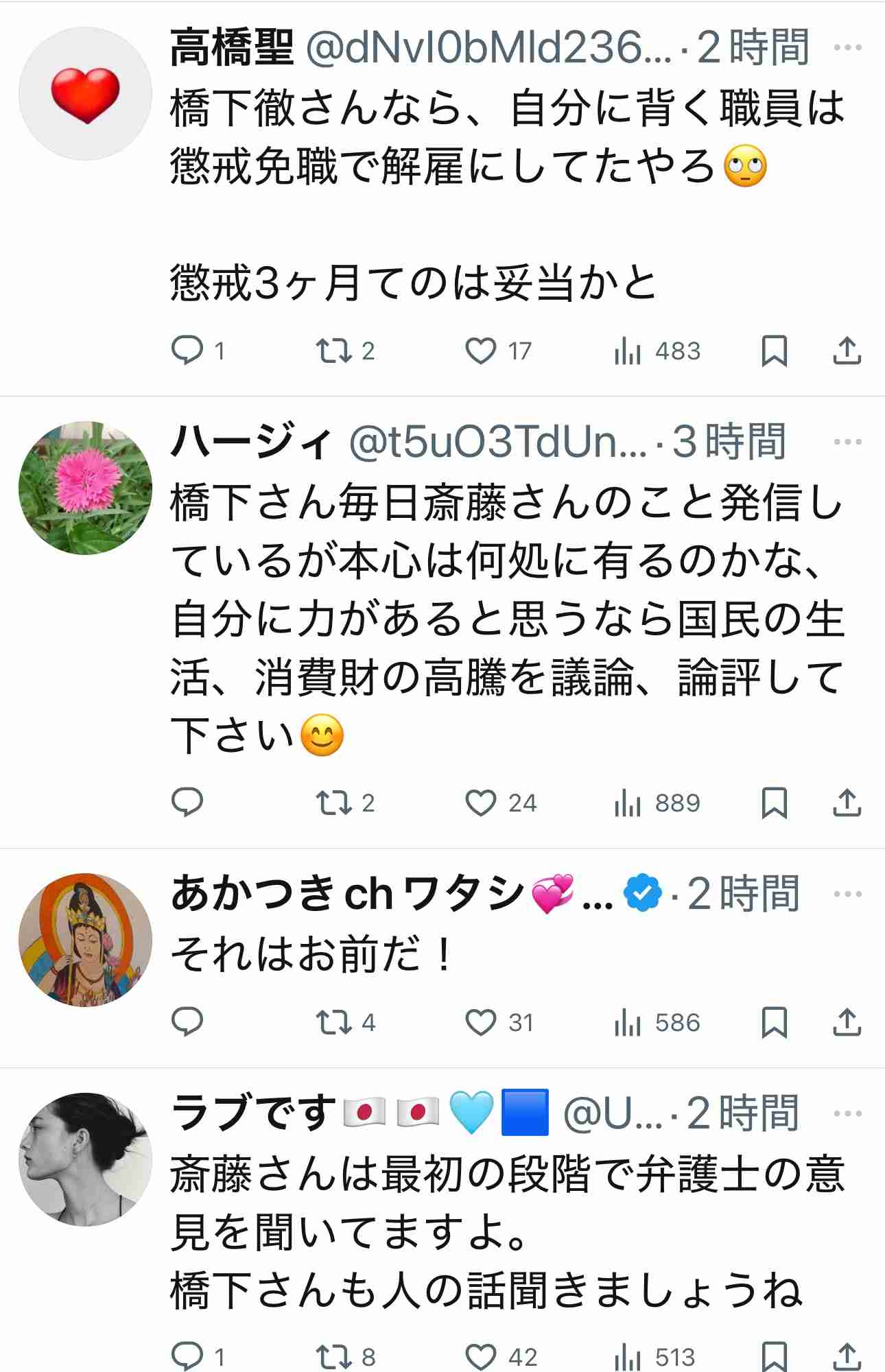Reply to ハージィ's post

[x=187, y=803]
